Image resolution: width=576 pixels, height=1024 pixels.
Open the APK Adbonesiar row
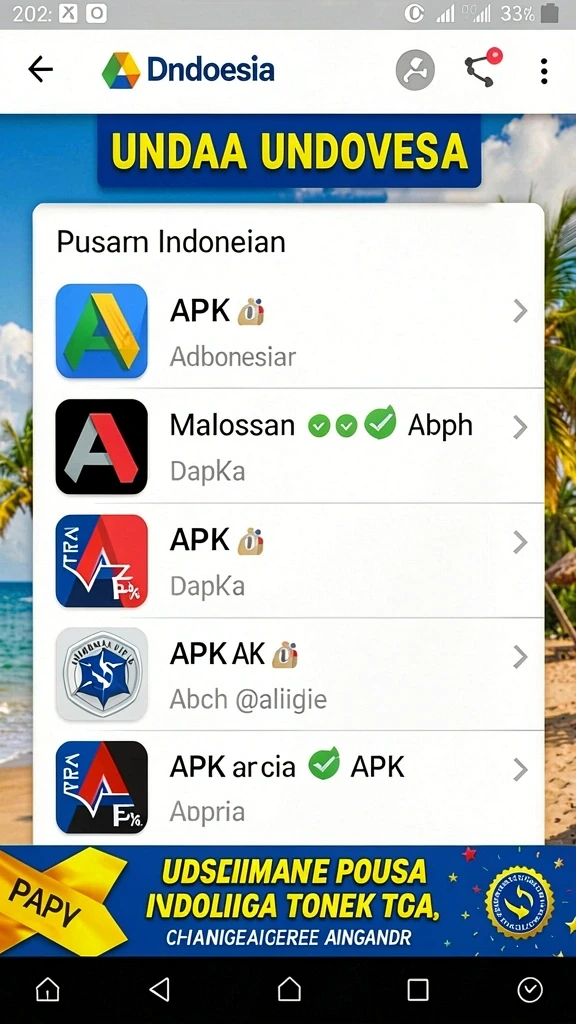tap(288, 330)
